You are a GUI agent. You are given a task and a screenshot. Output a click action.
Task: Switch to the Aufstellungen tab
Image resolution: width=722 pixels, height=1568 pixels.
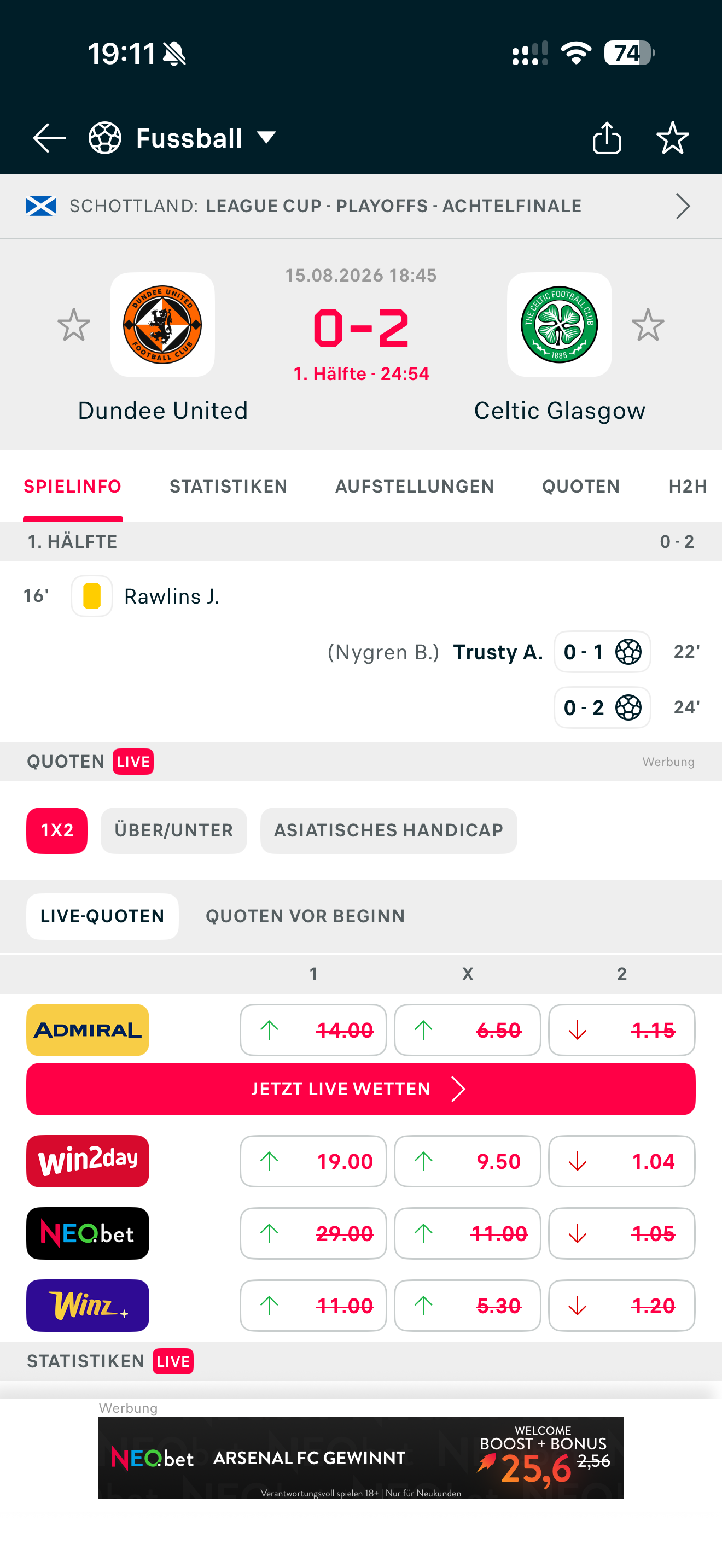[415, 487]
